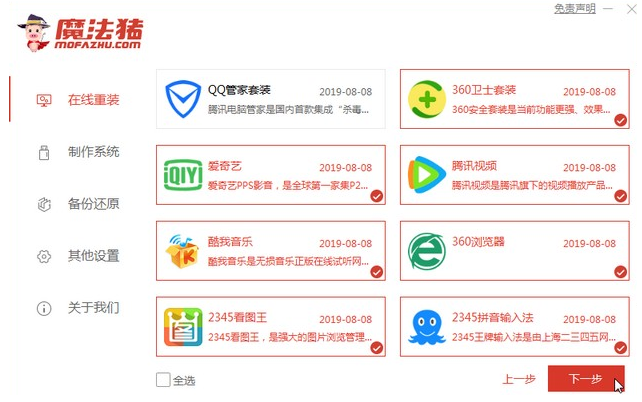Viewport: 642px width, 402px height.
Task: Go back with 上一步
Action: [519, 380]
